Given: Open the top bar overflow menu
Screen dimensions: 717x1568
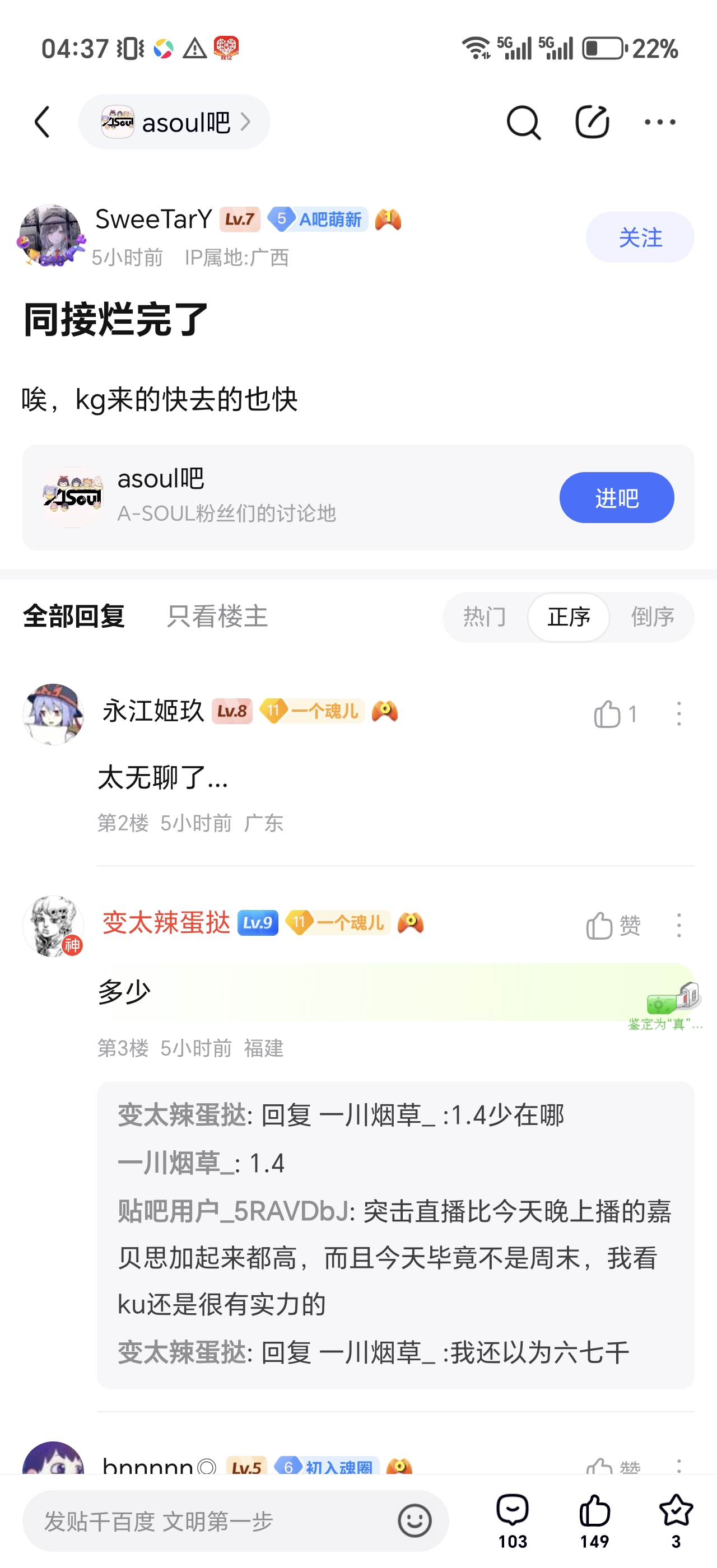Looking at the screenshot, I should (x=660, y=122).
